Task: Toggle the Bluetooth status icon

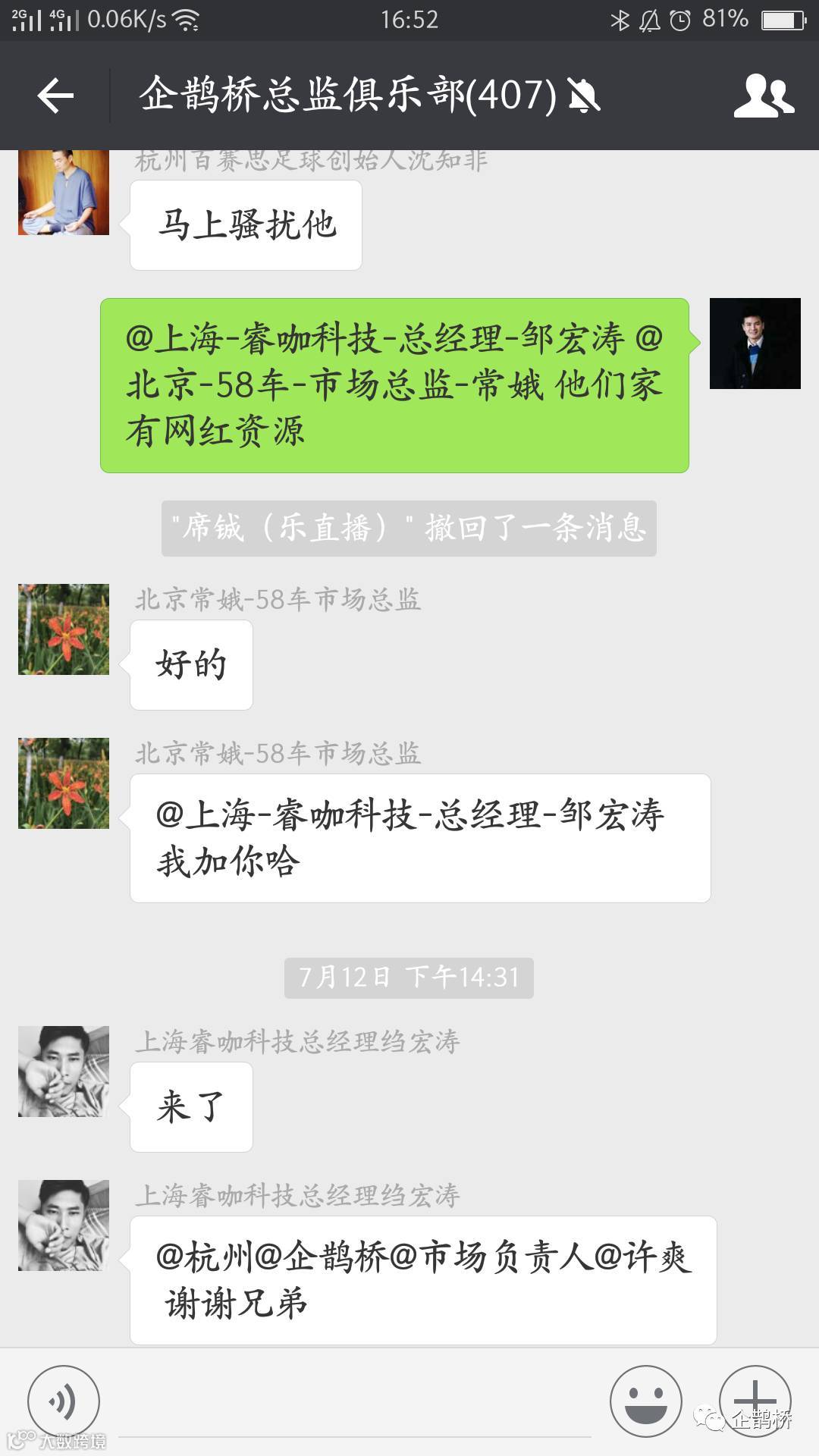Action: 622,19
